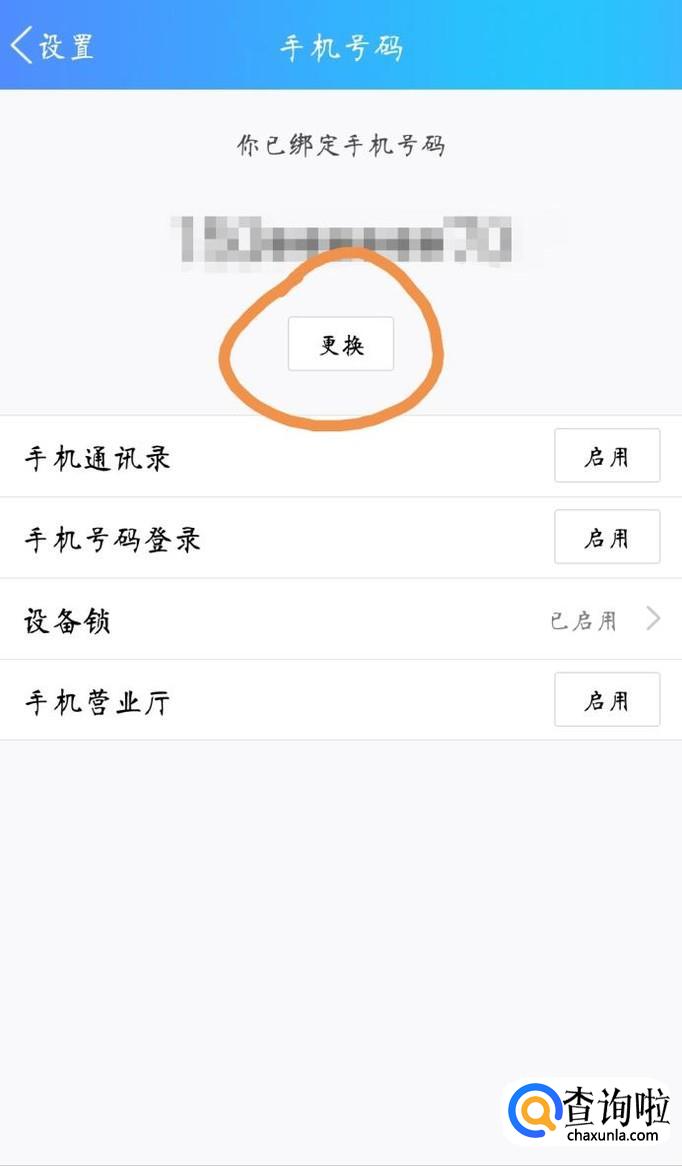
Task: Enable 手机通讯录
Action: pos(606,456)
